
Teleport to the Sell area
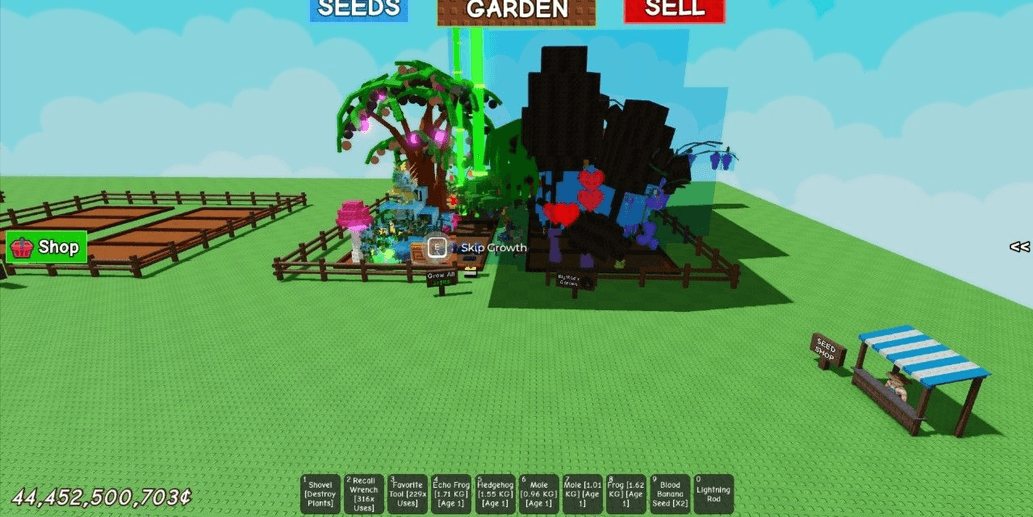click(x=673, y=10)
